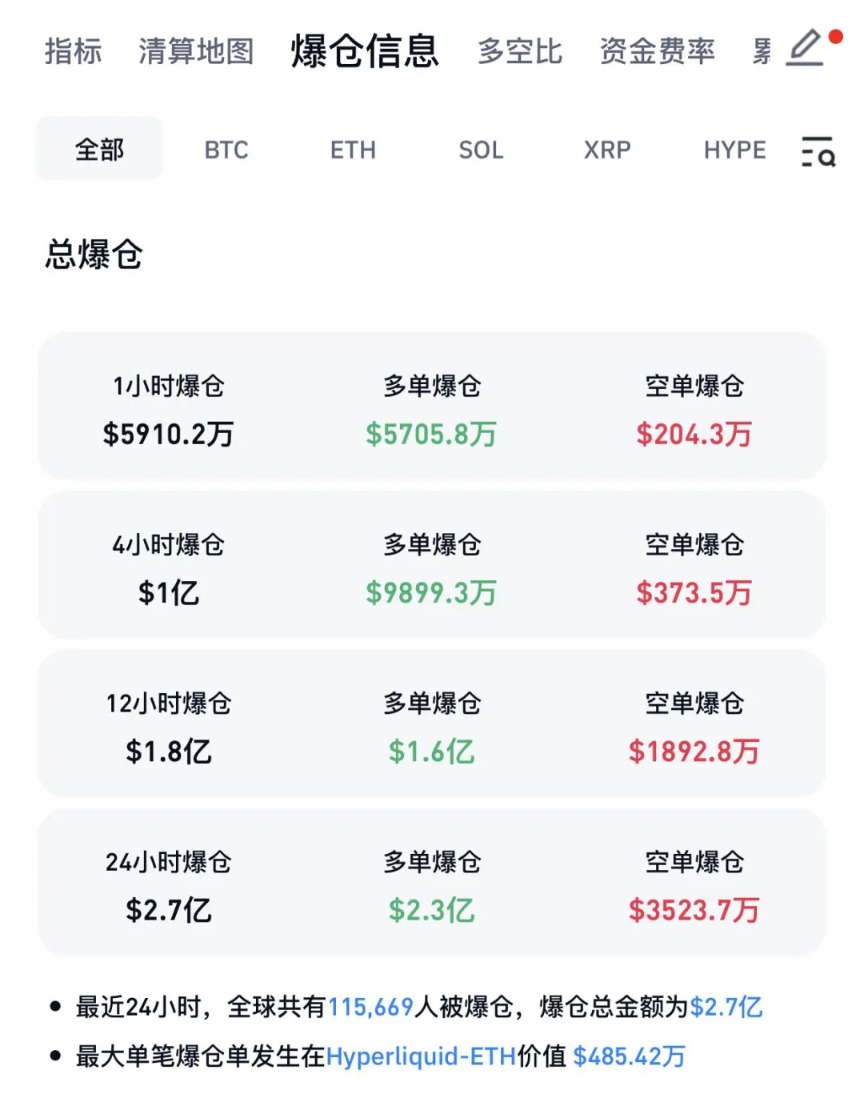Screen dimensions: 864x1094
Task: Switch to the 多空比 tab
Action: click(519, 52)
